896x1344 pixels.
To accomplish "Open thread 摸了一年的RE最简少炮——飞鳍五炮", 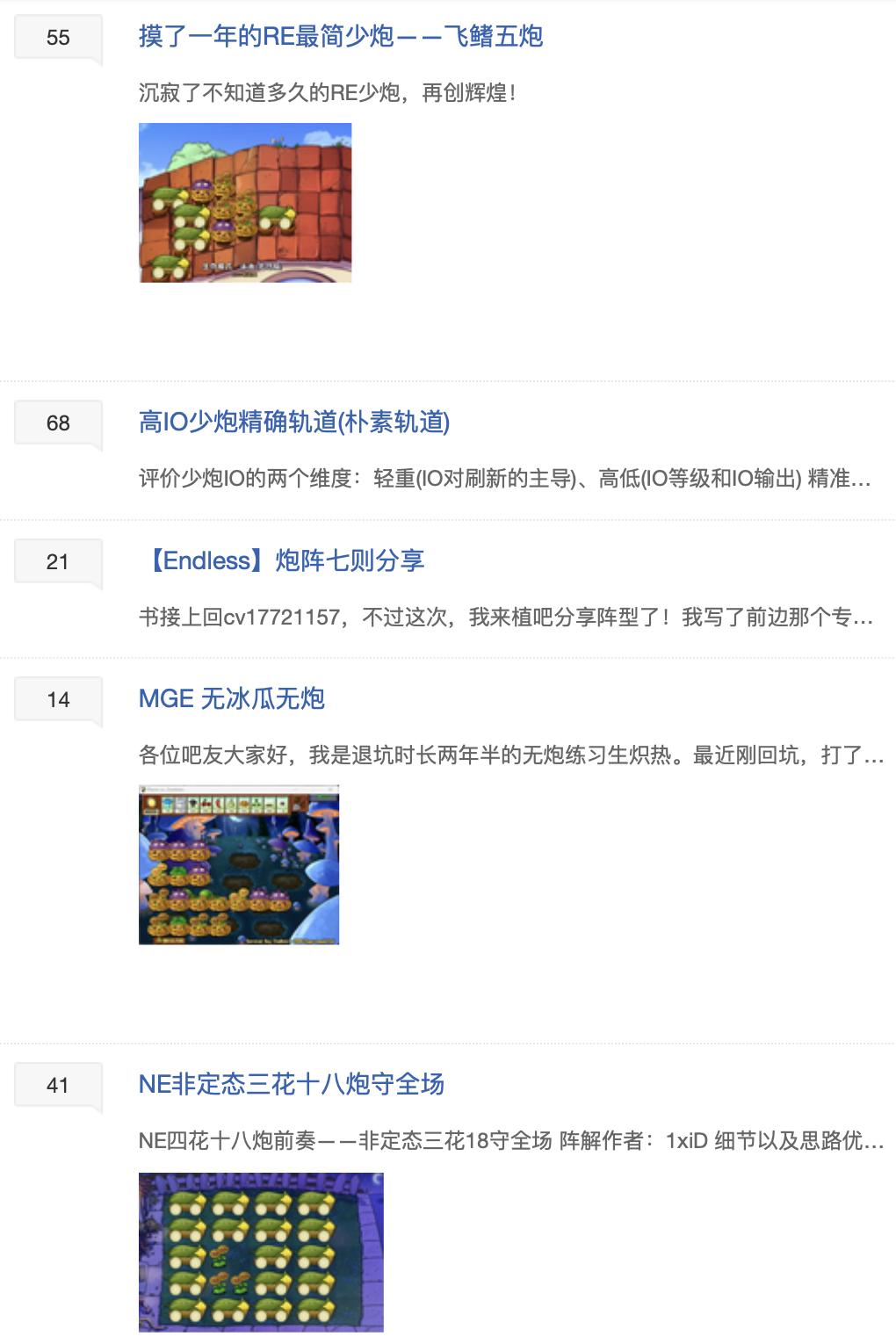I will click(x=341, y=37).
